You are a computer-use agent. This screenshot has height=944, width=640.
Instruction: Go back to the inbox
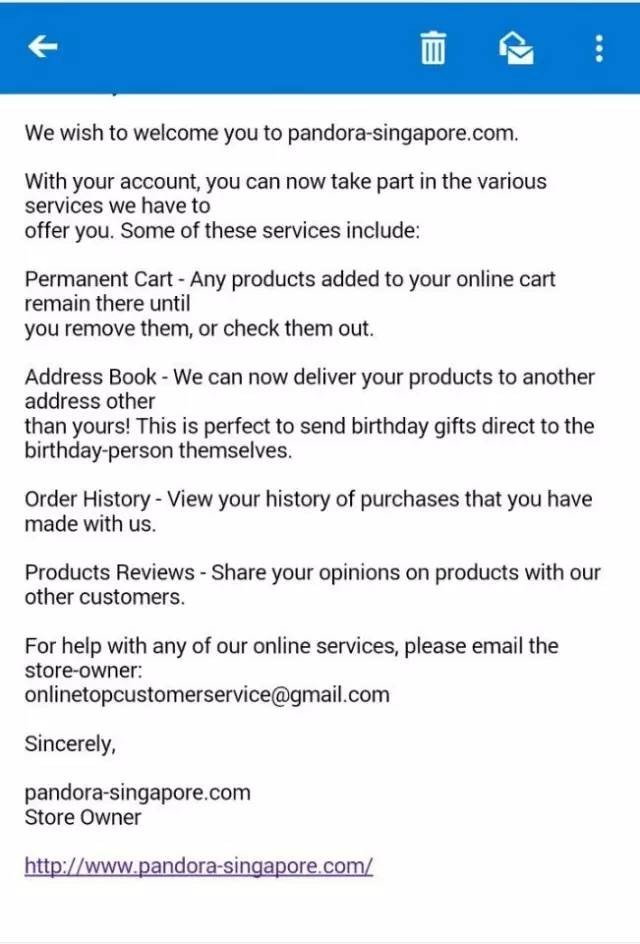43,46
